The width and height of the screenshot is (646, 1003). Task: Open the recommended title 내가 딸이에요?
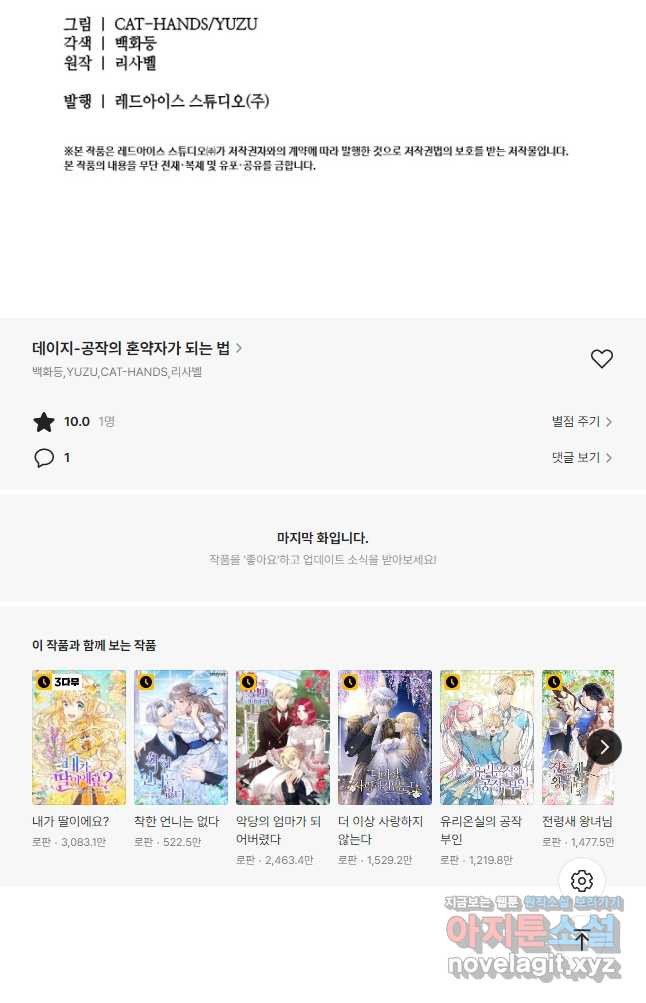tap(79, 738)
